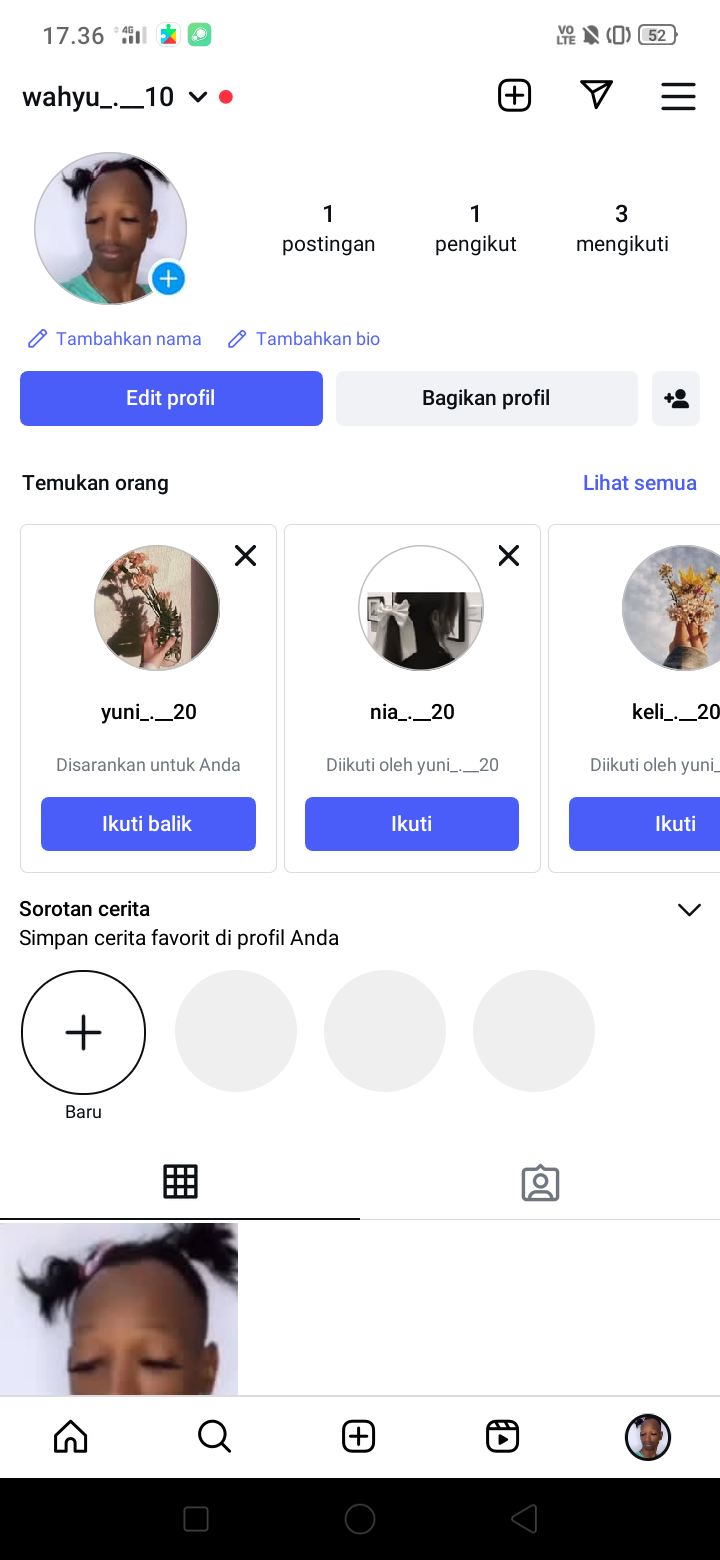Viewport: 720px width, 1560px height.
Task: Open the hamburger menu
Action: tap(678, 96)
